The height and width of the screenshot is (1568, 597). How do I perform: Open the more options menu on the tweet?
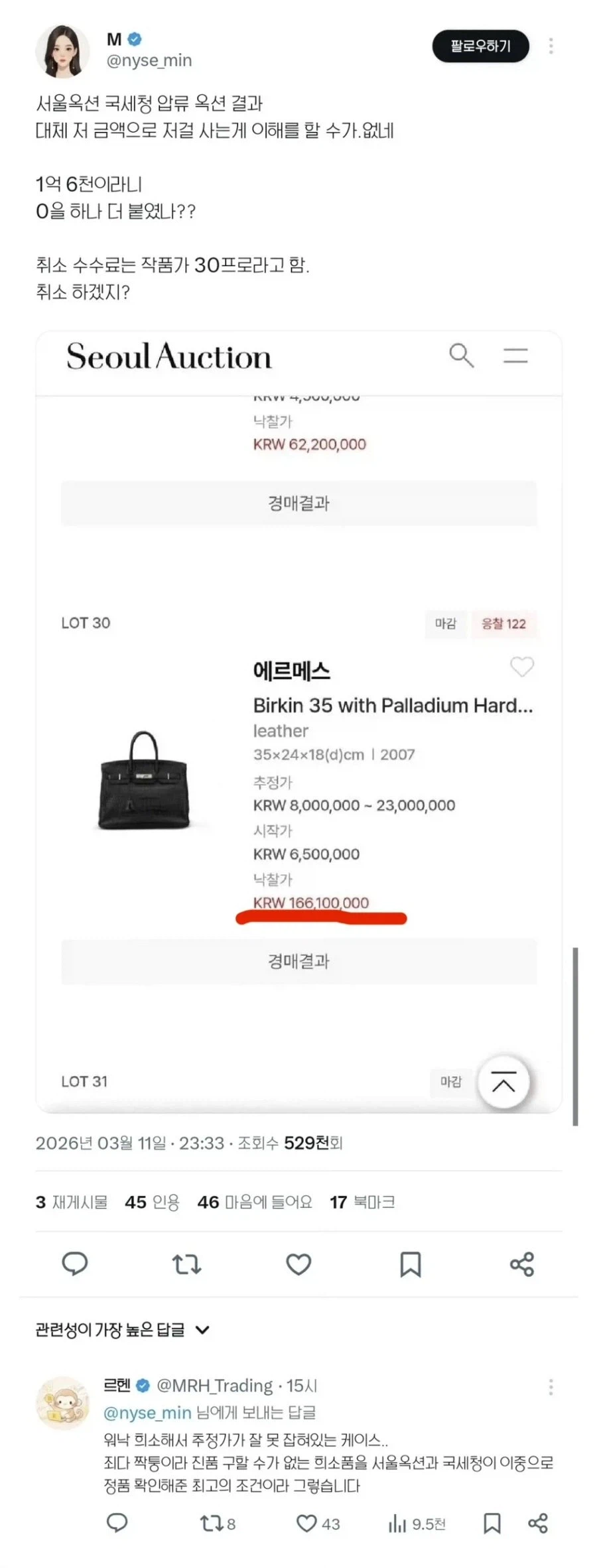pos(551,46)
